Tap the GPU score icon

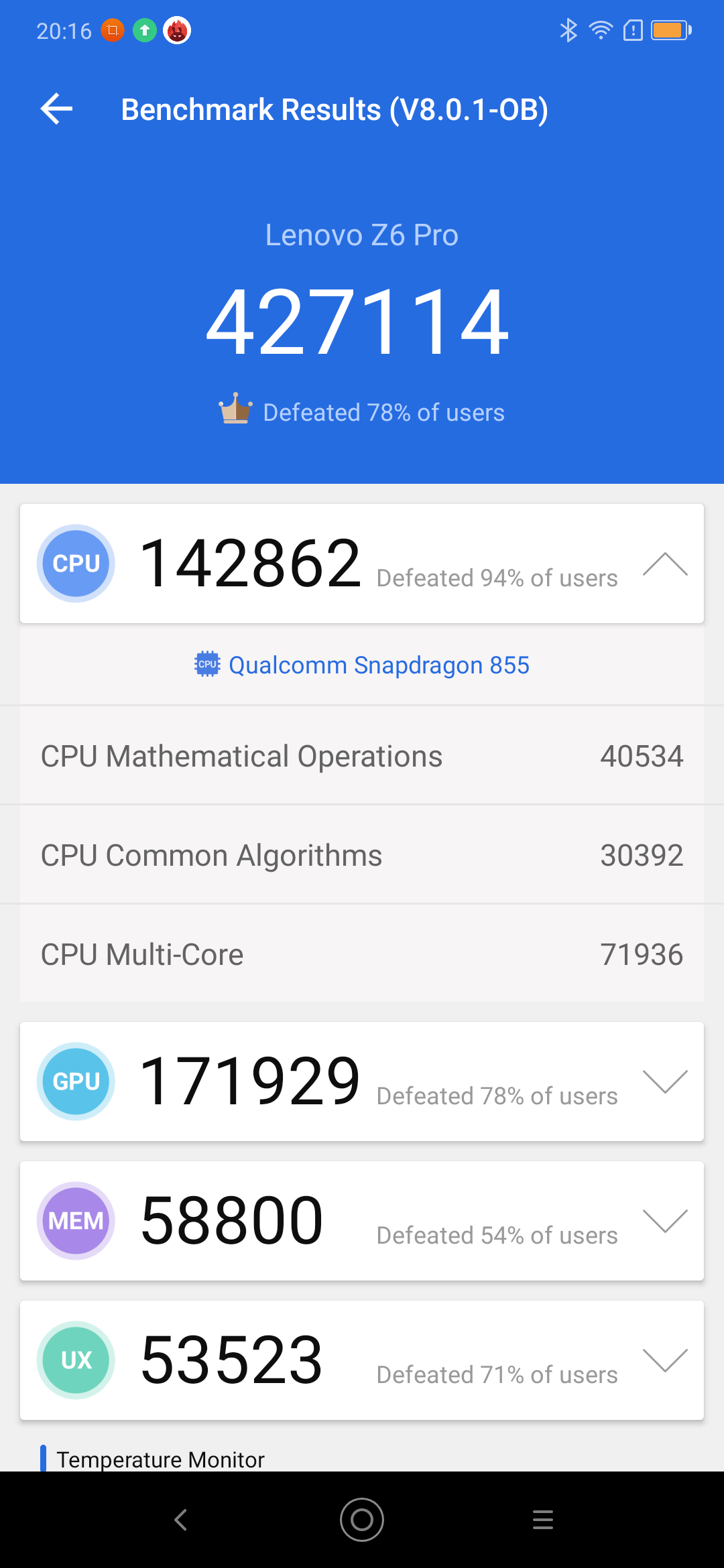[x=76, y=1081]
